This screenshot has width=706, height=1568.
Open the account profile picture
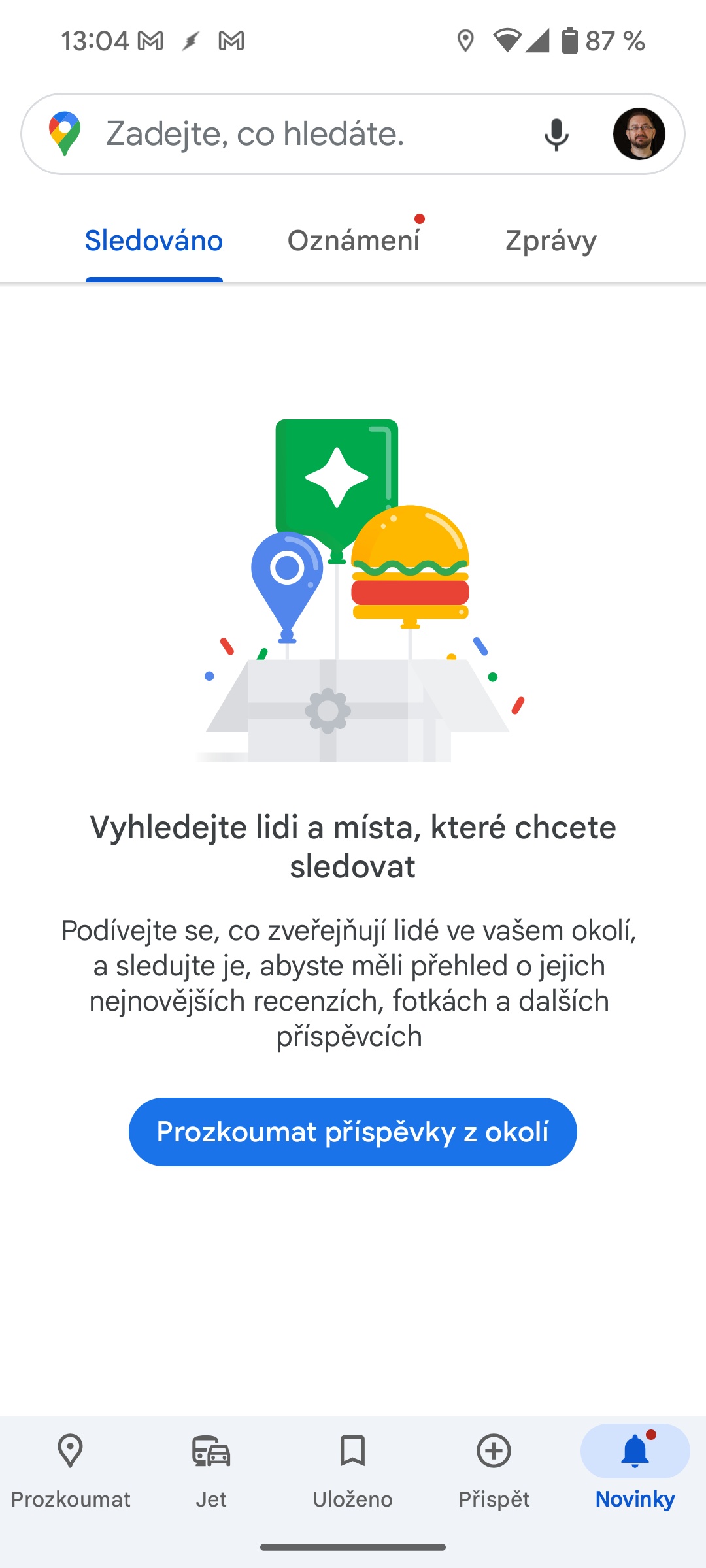pos(639,134)
